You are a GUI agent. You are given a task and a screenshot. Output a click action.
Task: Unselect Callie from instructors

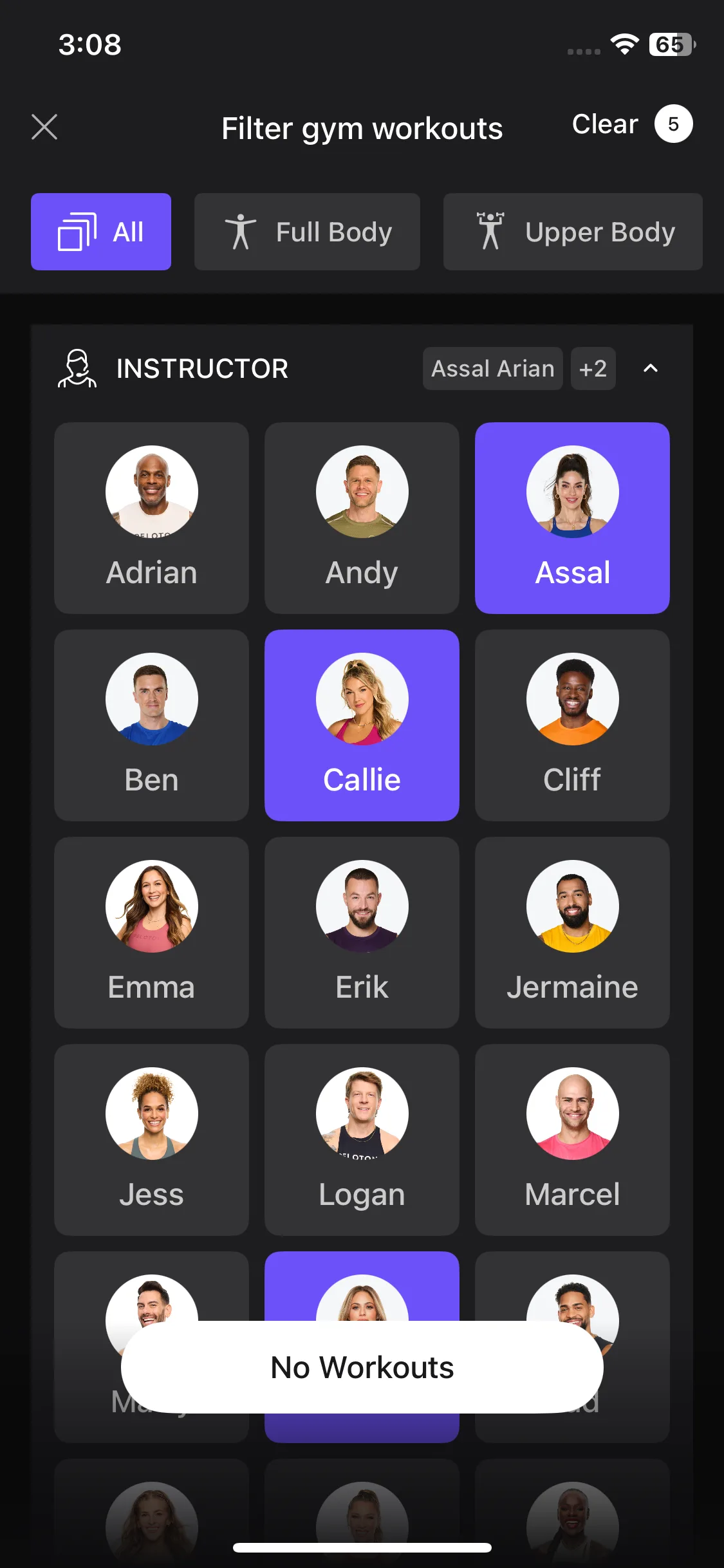click(362, 725)
